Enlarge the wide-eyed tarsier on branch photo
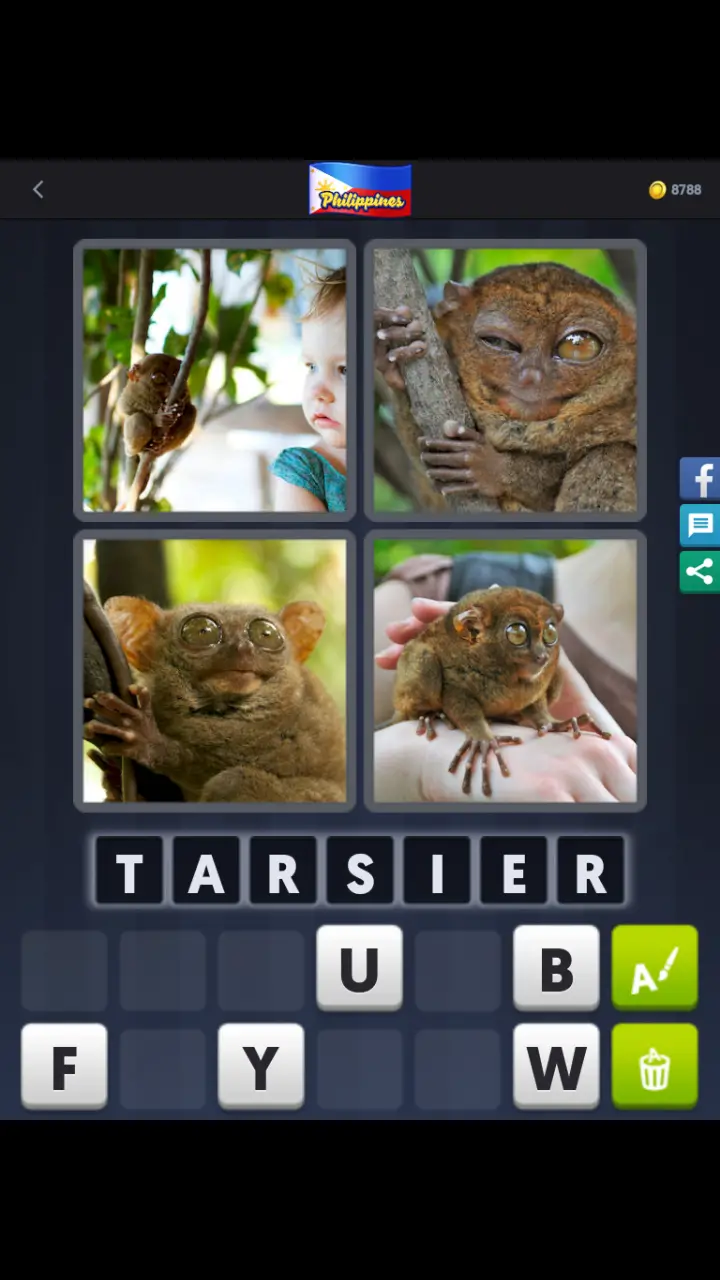This screenshot has height=1280, width=720. 215,670
